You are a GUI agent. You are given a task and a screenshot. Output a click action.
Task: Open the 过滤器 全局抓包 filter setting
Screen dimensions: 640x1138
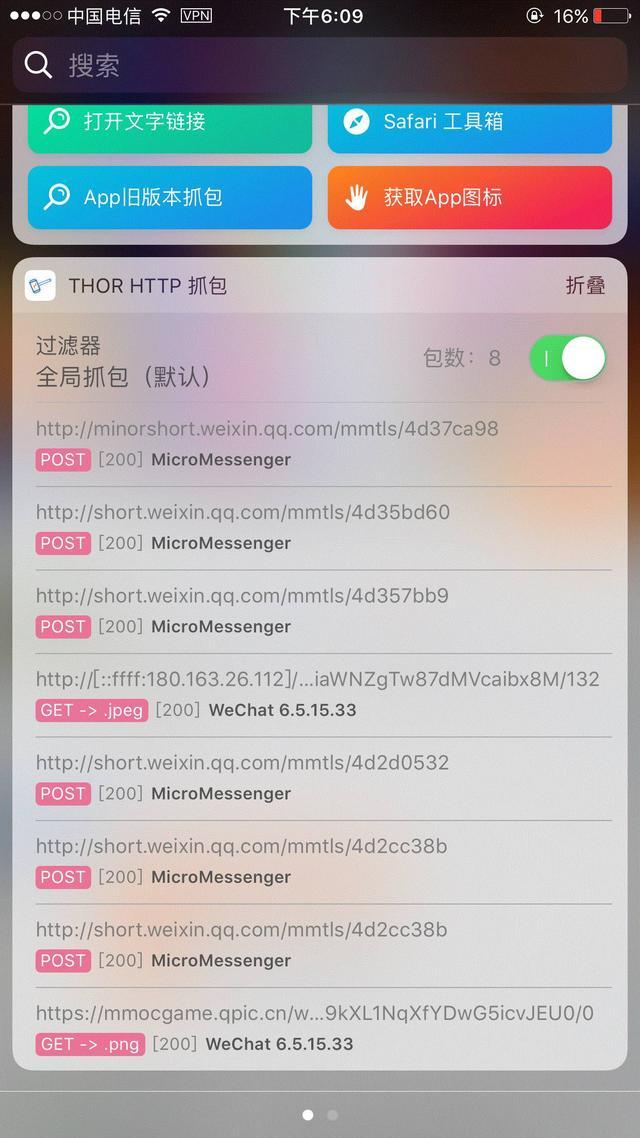123,361
